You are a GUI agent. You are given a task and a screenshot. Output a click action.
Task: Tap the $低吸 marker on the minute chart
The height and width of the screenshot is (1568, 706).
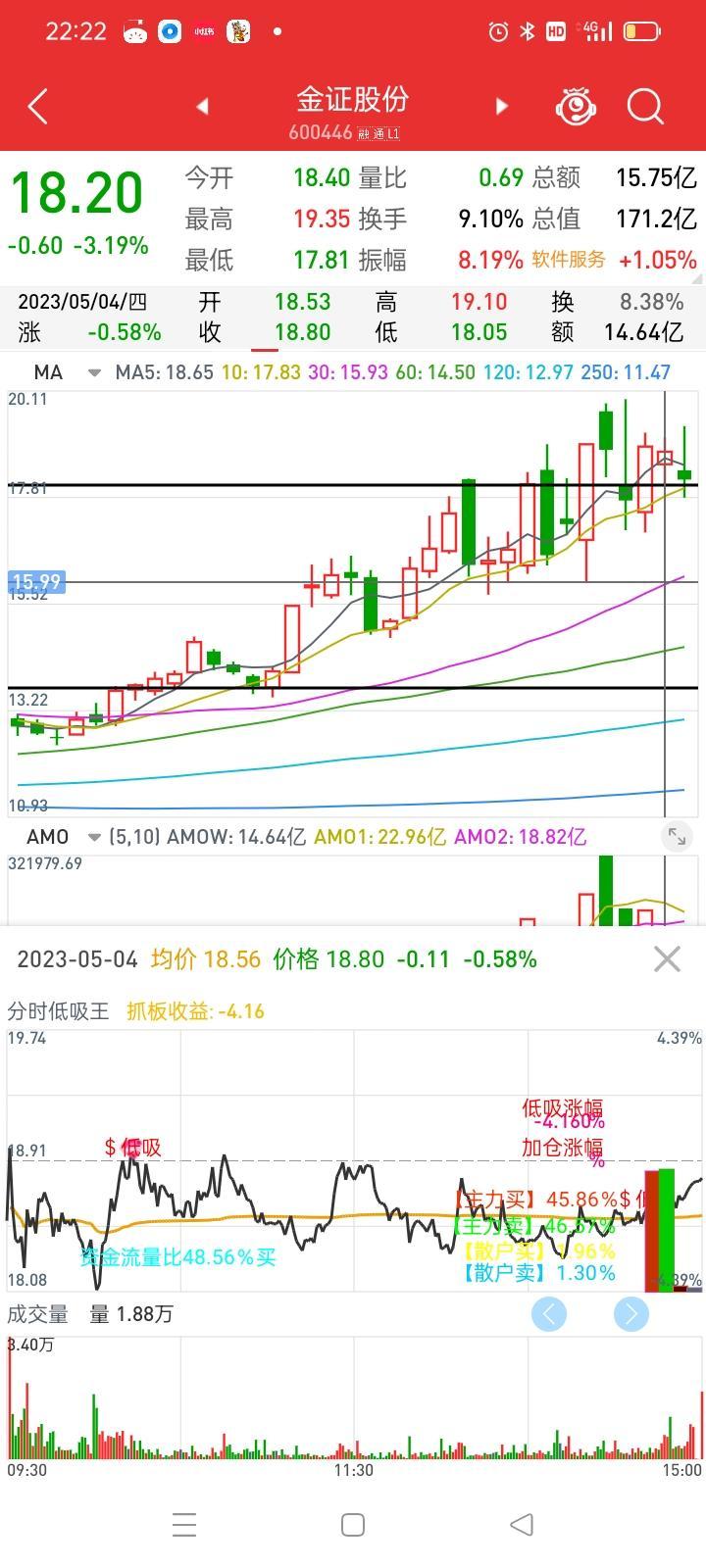[x=131, y=1148]
